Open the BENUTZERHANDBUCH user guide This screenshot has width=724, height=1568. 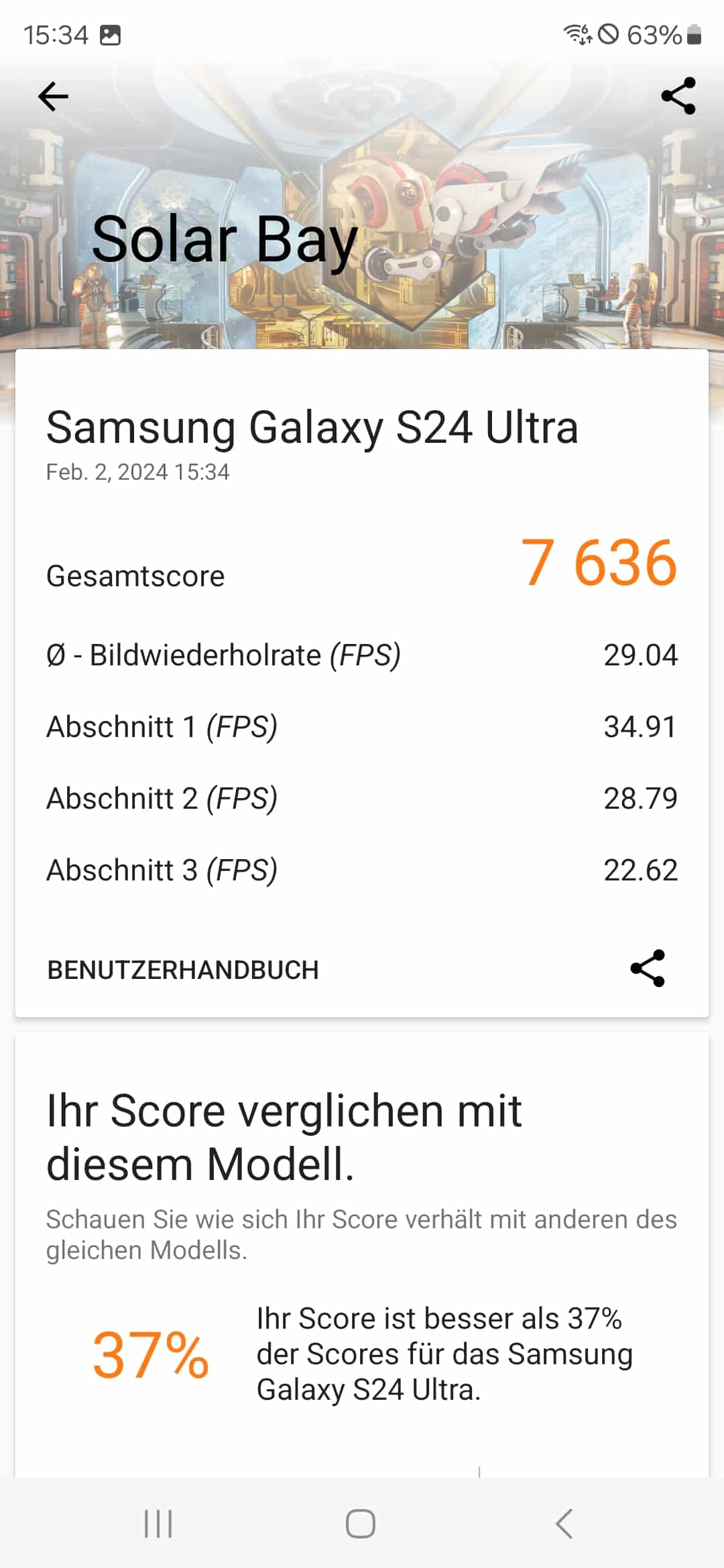tap(183, 970)
